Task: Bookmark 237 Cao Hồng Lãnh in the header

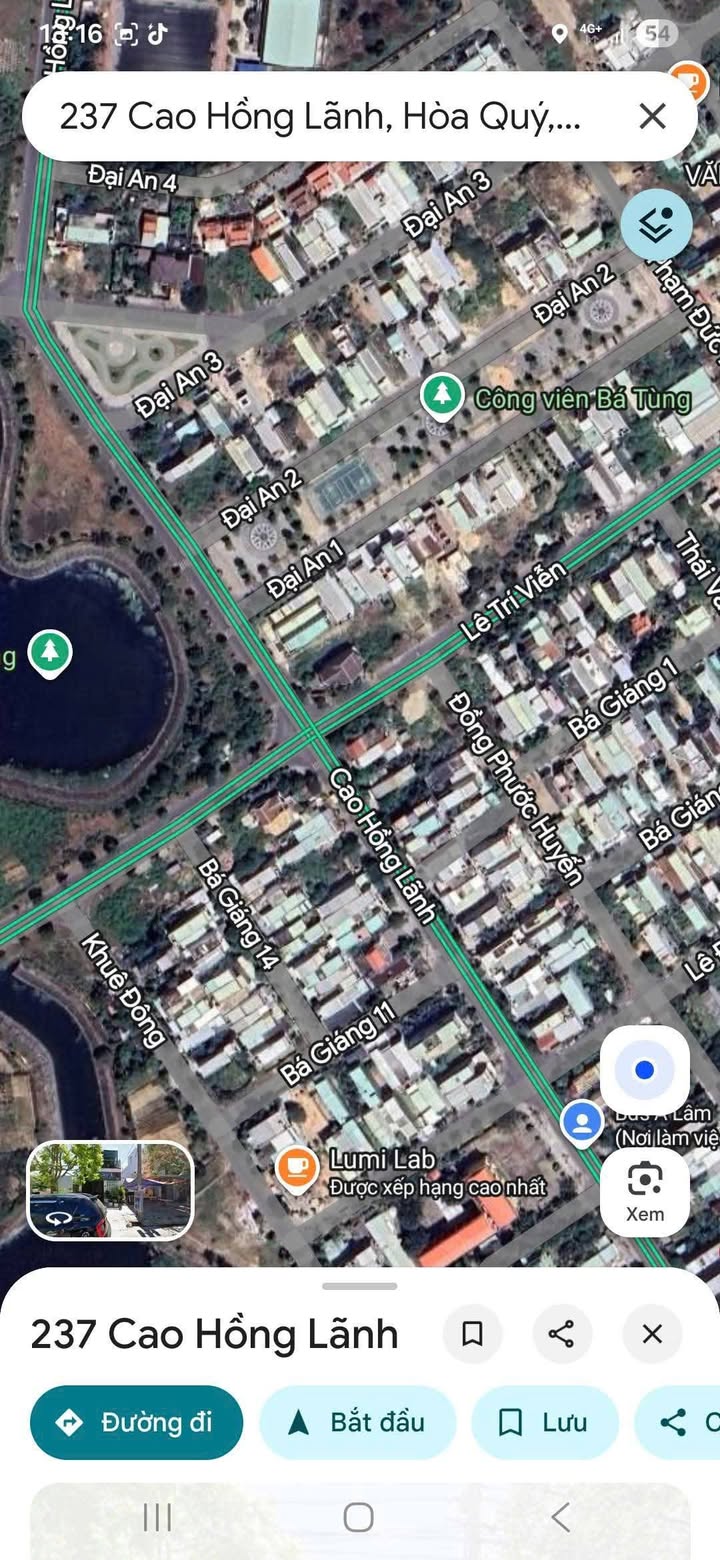Action: pos(472,1333)
